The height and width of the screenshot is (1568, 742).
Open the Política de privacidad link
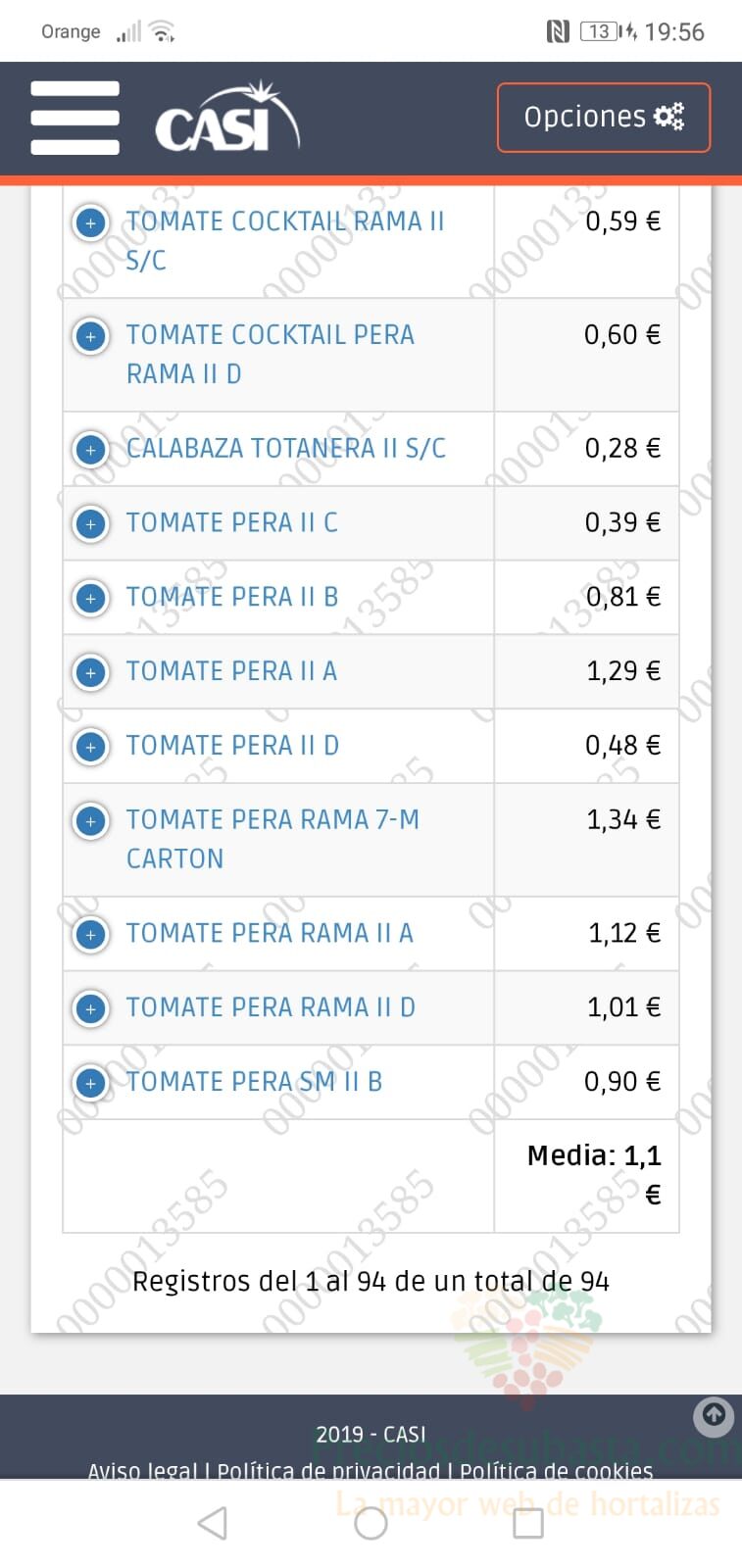(328, 1471)
